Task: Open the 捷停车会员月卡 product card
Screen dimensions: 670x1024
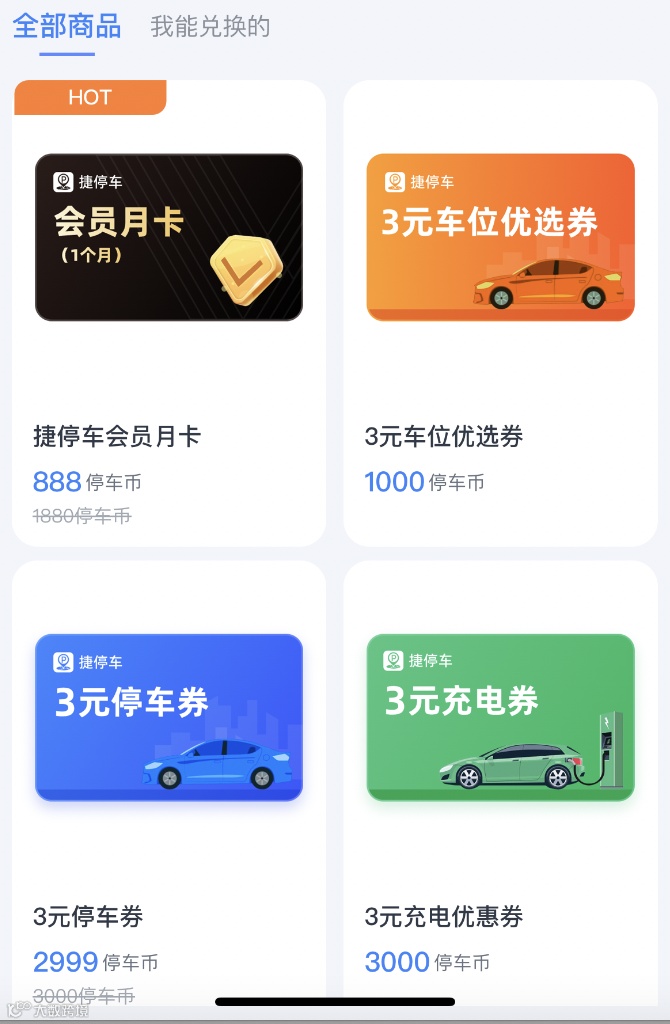Action: [x=168, y=313]
